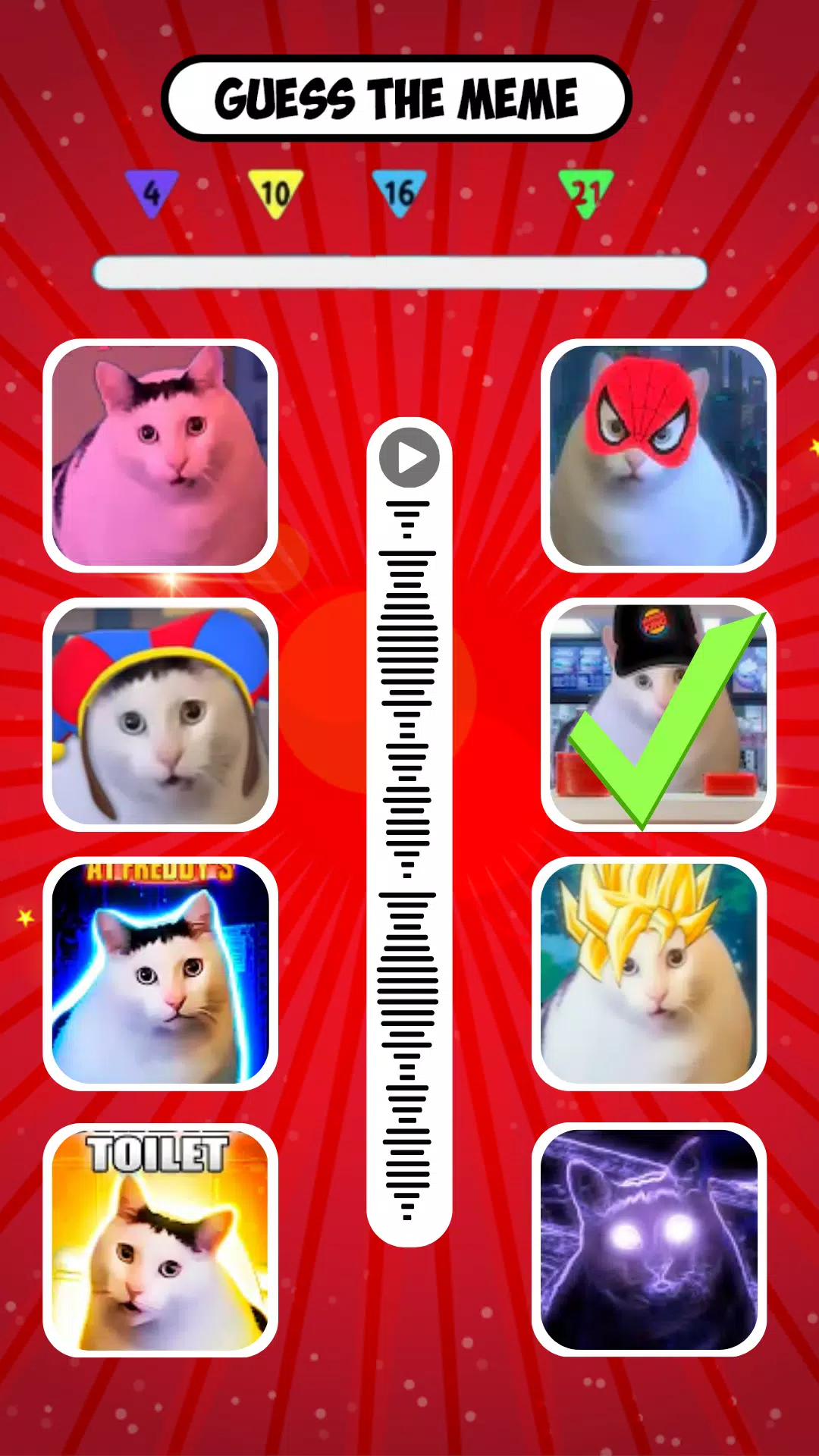Play the meme audio clip
The height and width of the screenshot is (1456, 819).
point(408,456)
